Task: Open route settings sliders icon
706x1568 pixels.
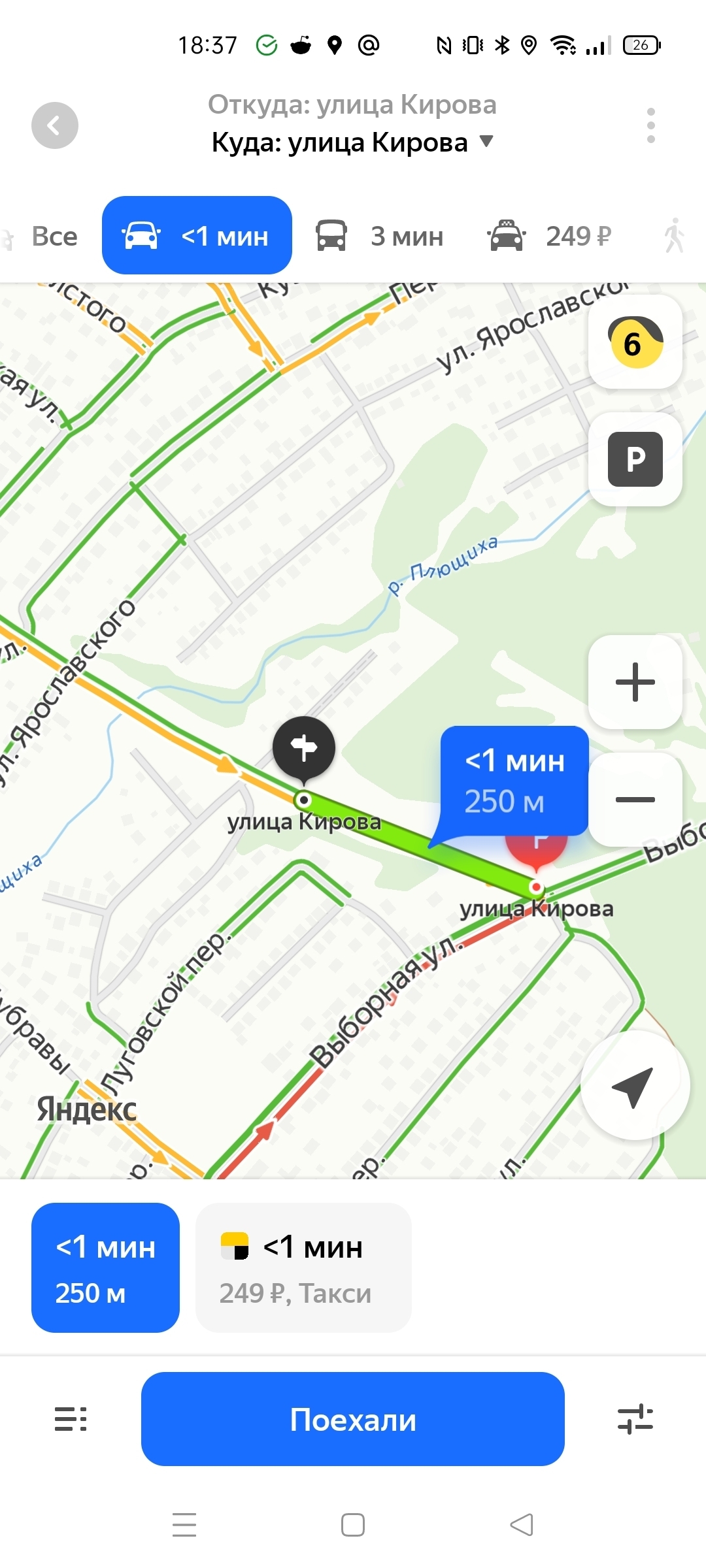Action: pos(635,1419)
